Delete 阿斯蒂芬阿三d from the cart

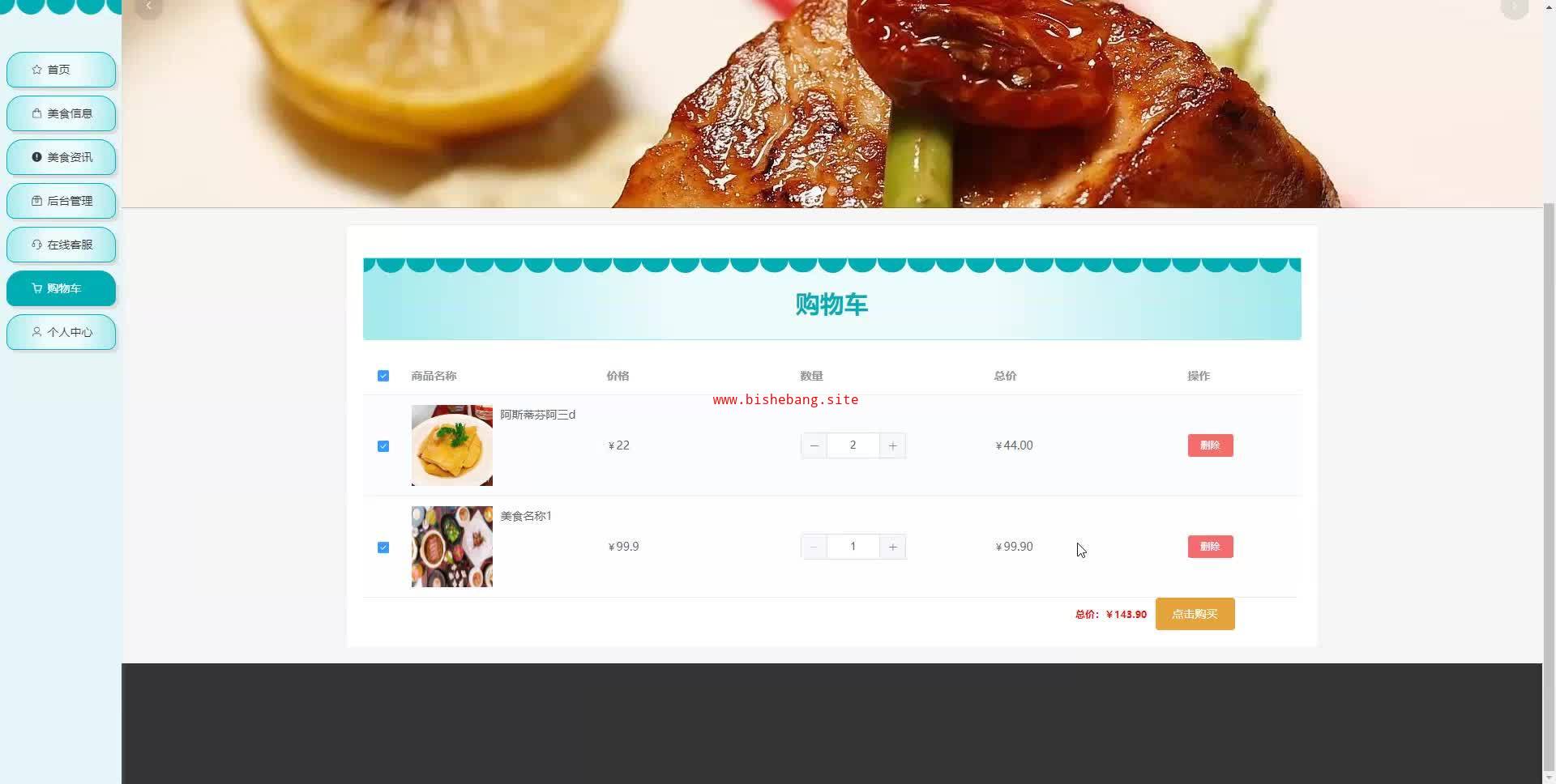pyautogui.click(x=1210, y=445)
